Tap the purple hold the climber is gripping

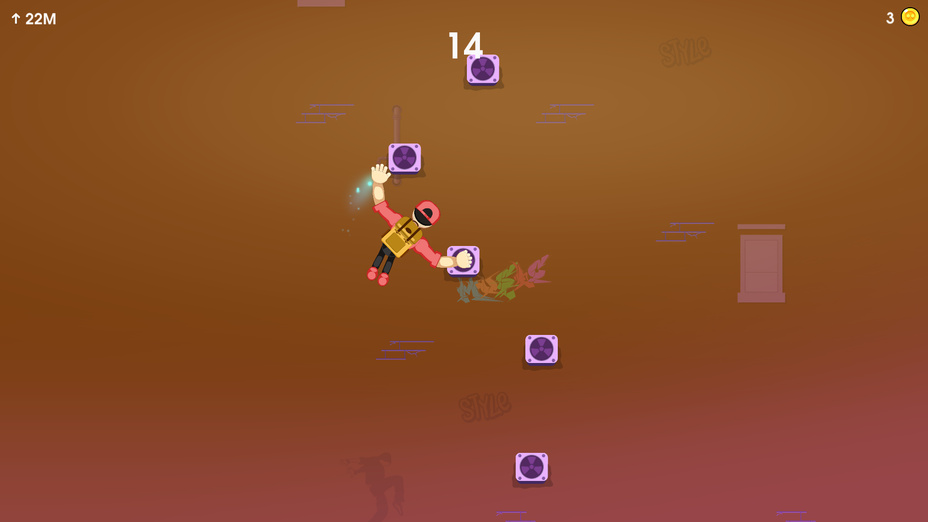point(463,260)
